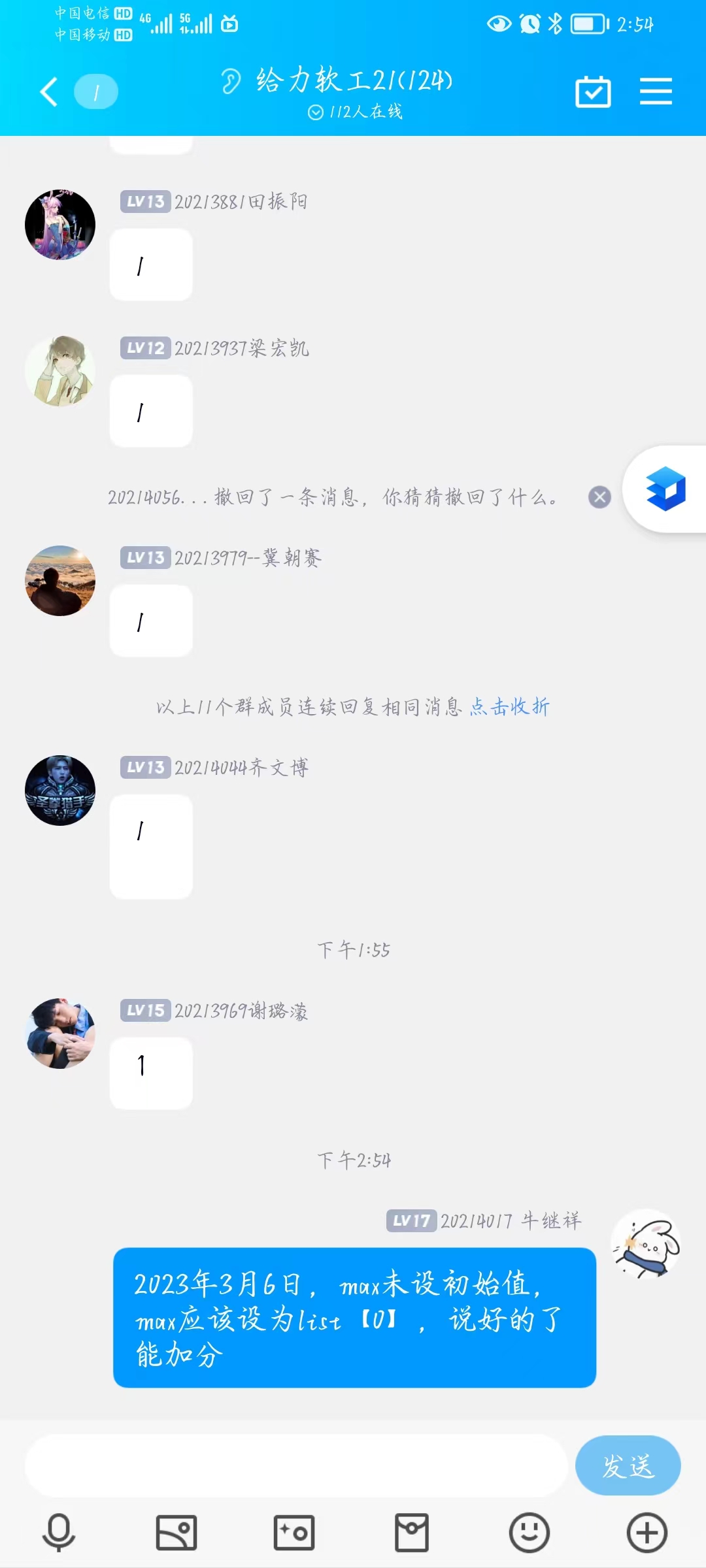Open the unread count bubble beside back
This screenshot has height=1568, width=706.
96,91
